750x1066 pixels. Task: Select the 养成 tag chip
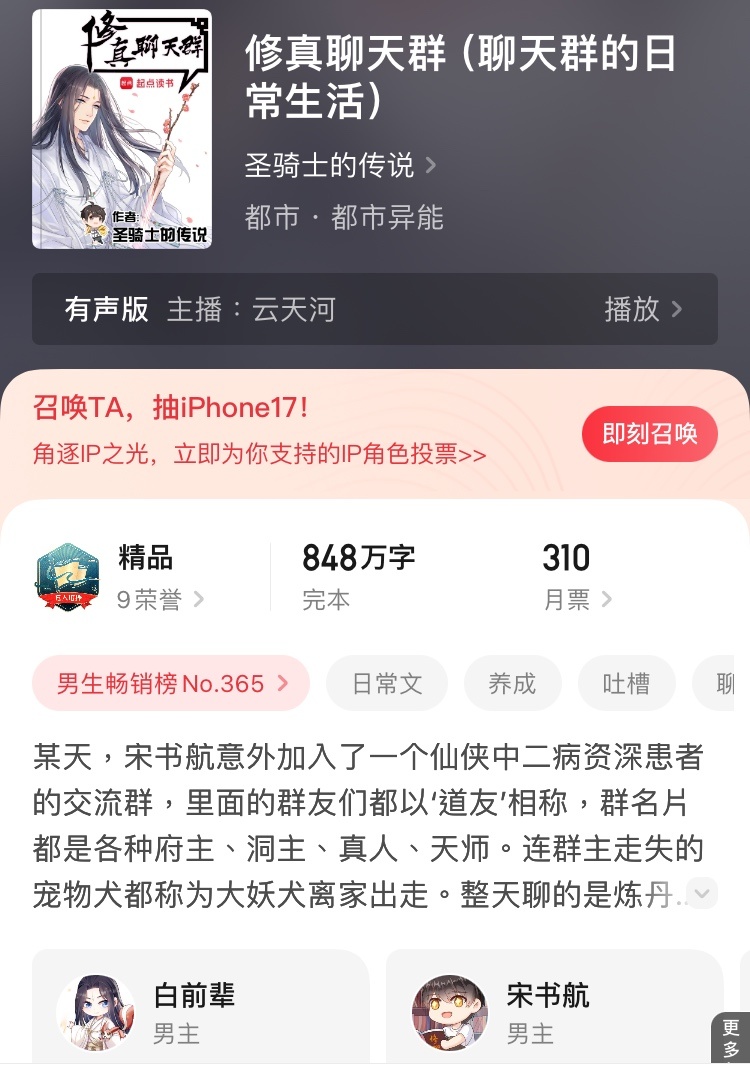512,684
